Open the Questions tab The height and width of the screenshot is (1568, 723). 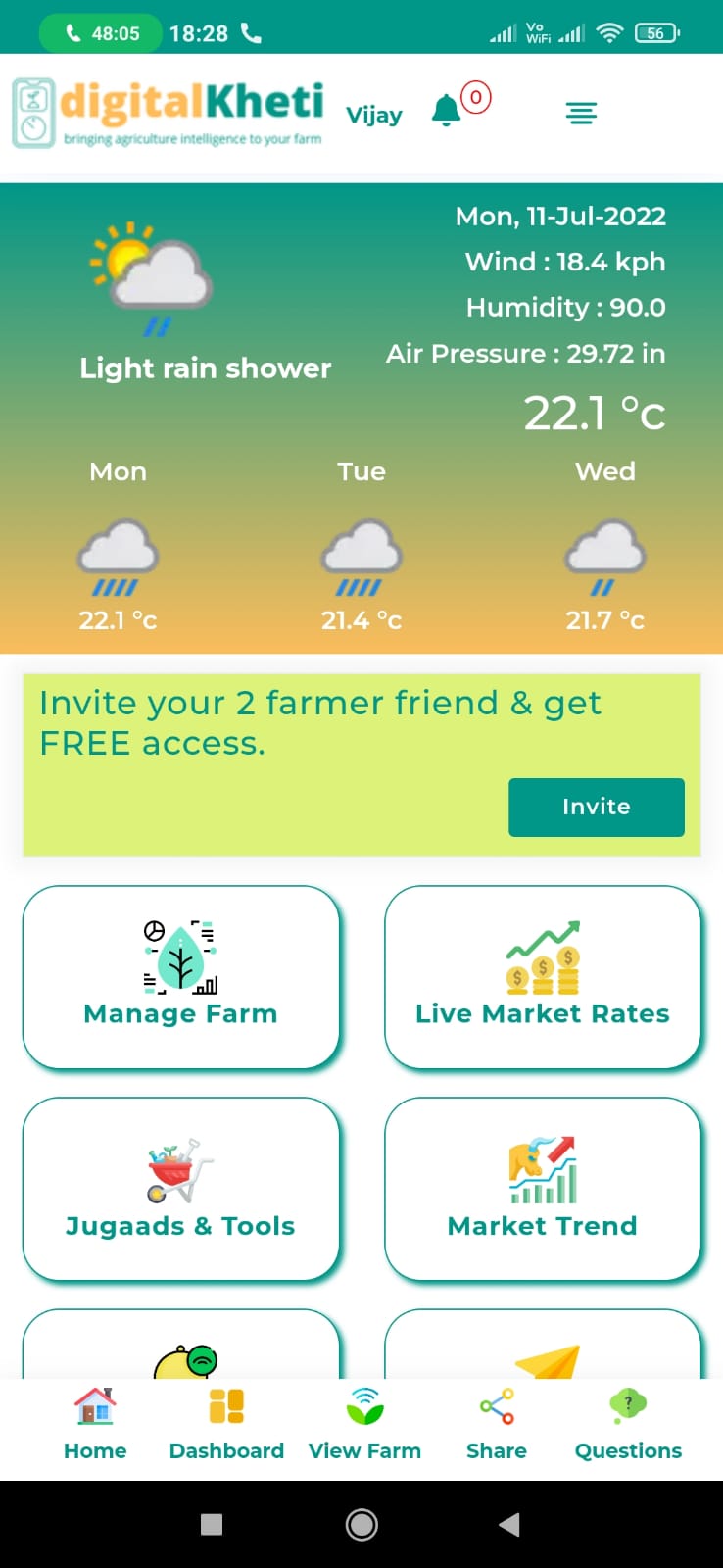point(628,1425)
